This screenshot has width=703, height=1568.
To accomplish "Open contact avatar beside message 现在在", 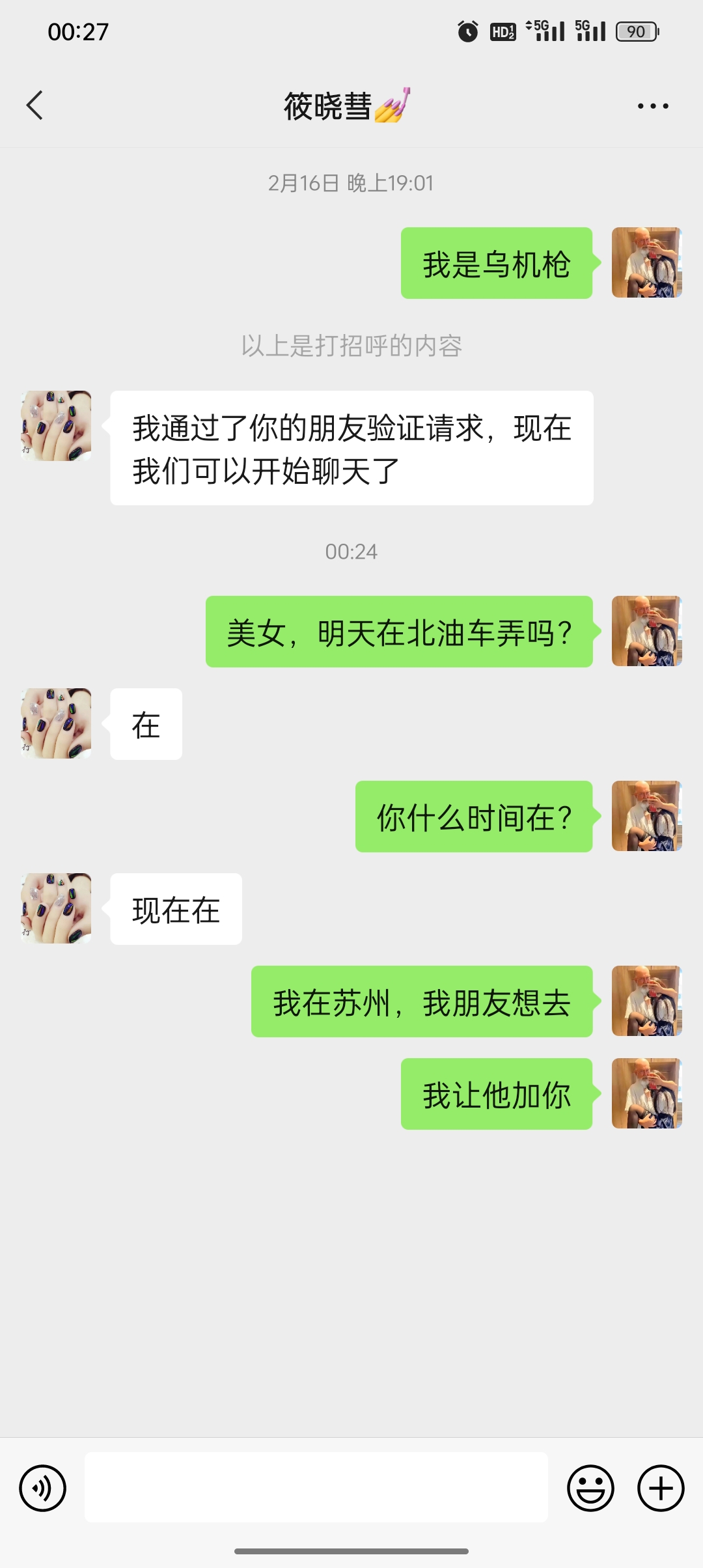I will [x=56, y=908].
